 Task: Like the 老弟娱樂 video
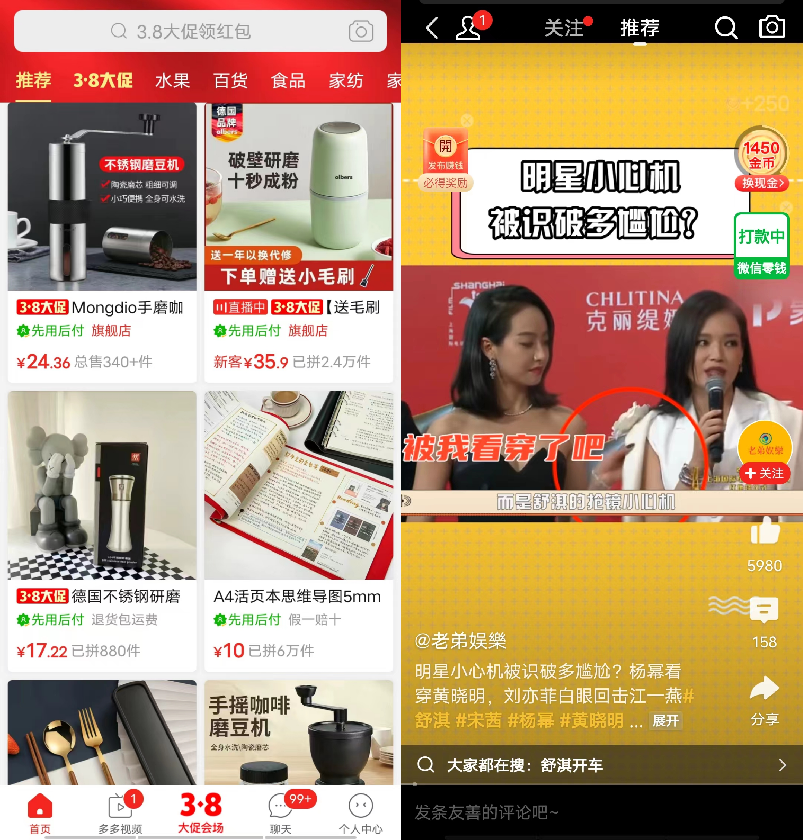pyautogui.click(x=764, y=532)
